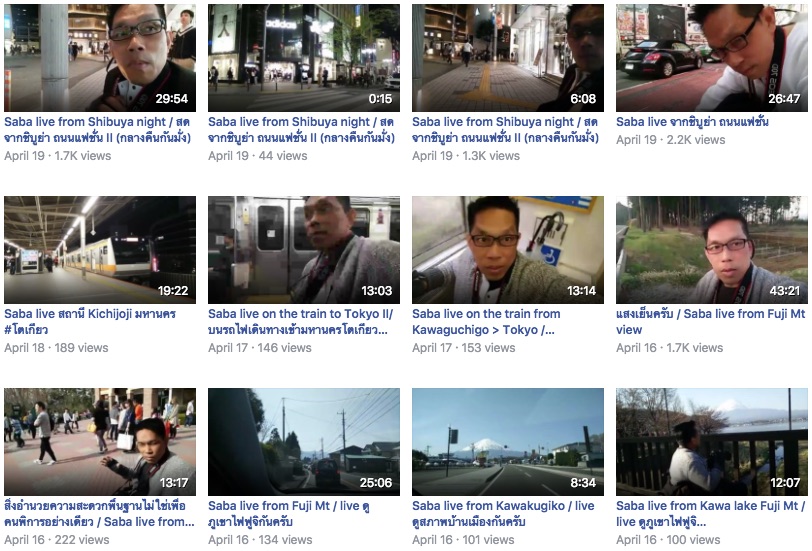The width and height of the screenshot is (812, 551).
Task: Tap the title link 'Saba live from Kawakugiko'
Action: (x=502, y=506)
